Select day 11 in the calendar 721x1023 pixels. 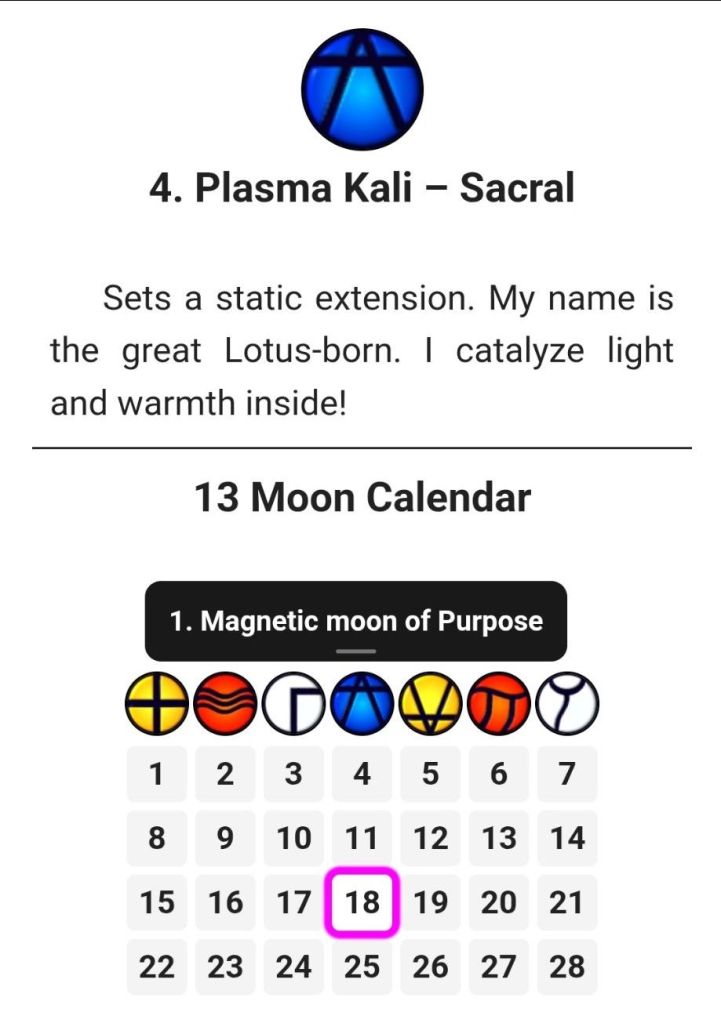pos(361,838)
